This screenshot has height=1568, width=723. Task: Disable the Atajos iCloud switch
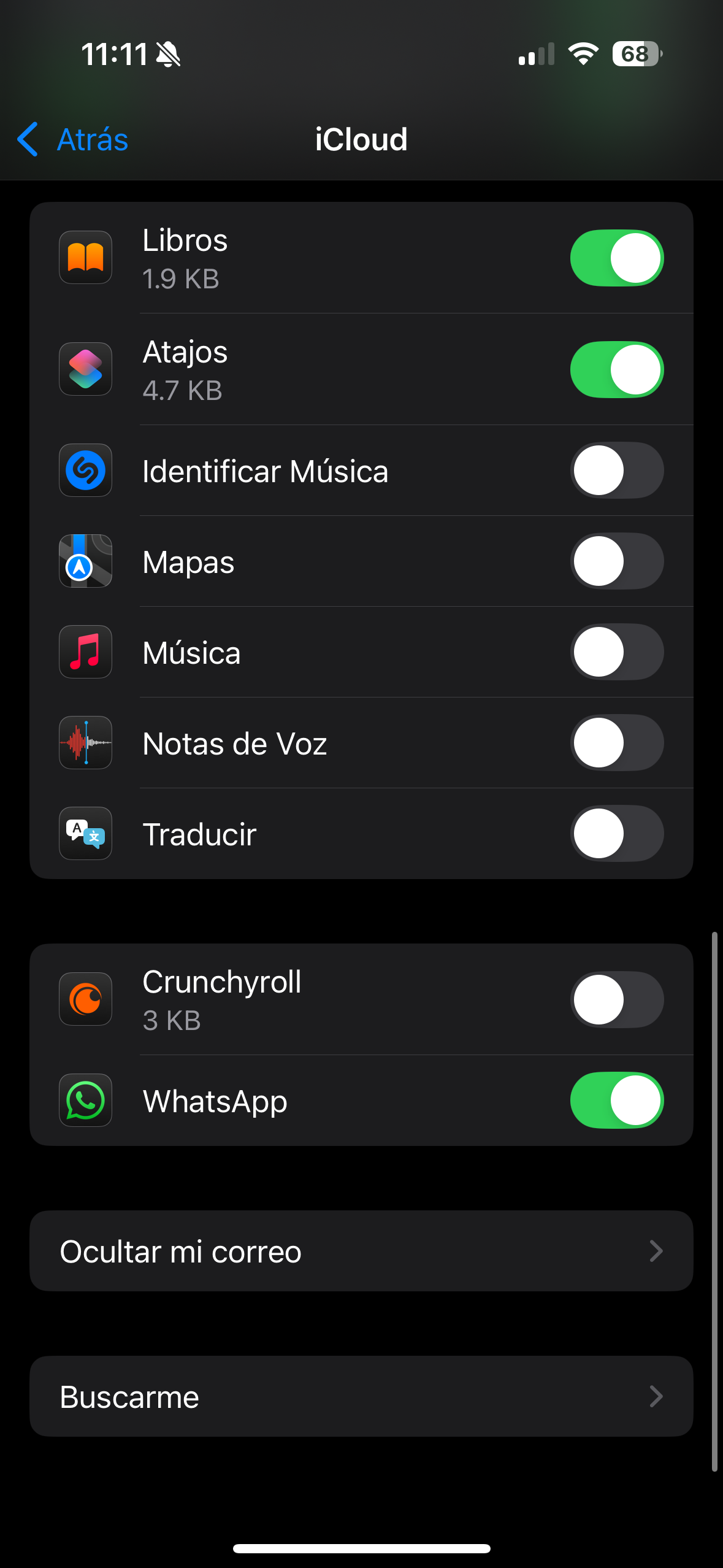click(616, 370)
